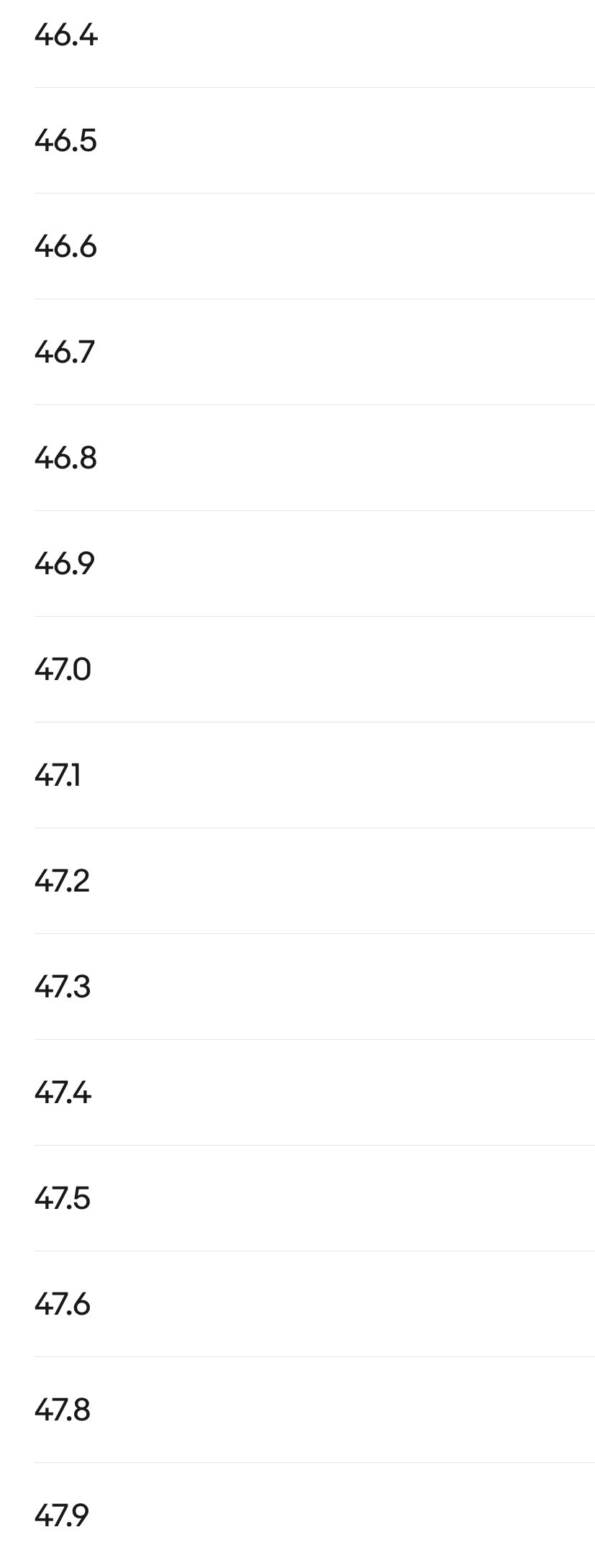Screen dimensions: 595x1568
Task: Tap the 47.4 entry
Action: point(63,1093)
